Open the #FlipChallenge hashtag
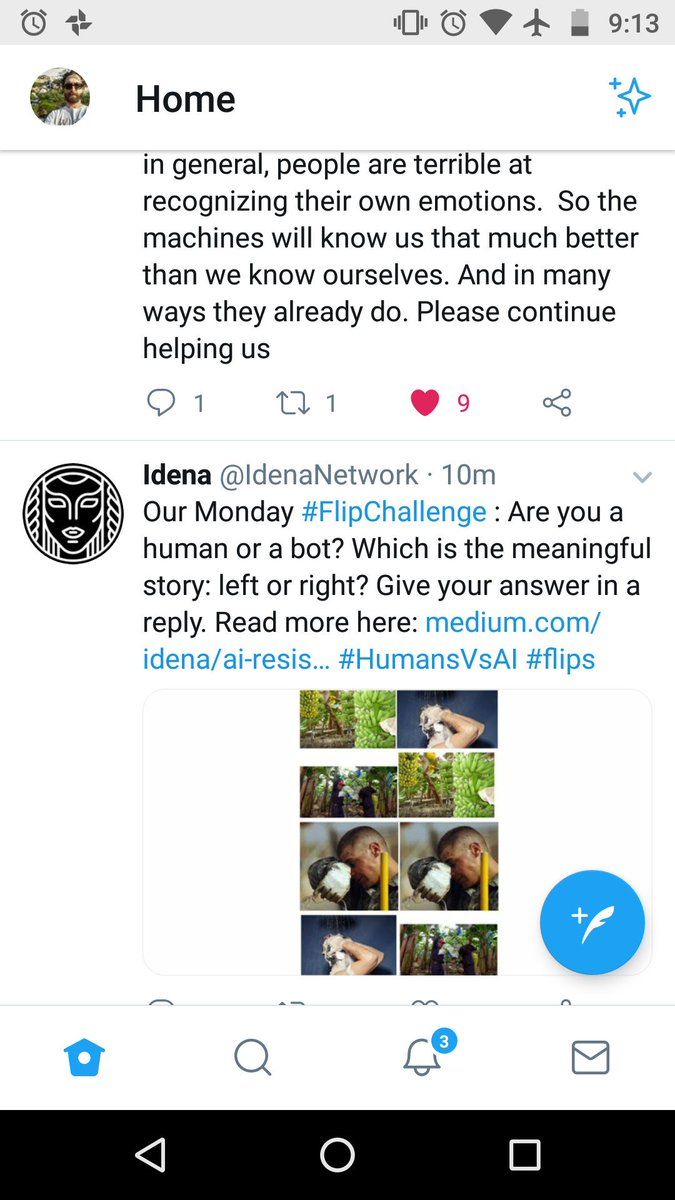This screenshot has width=675, height=1200. tap(394, 512)
